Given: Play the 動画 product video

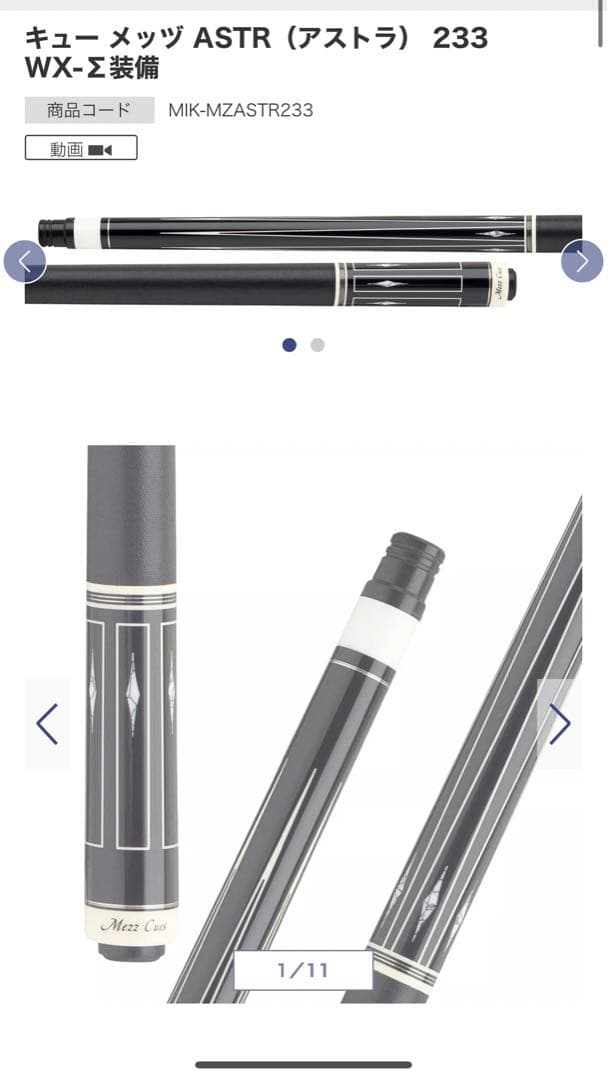Looking at the screenshot, I should click(x=81, y=148).
